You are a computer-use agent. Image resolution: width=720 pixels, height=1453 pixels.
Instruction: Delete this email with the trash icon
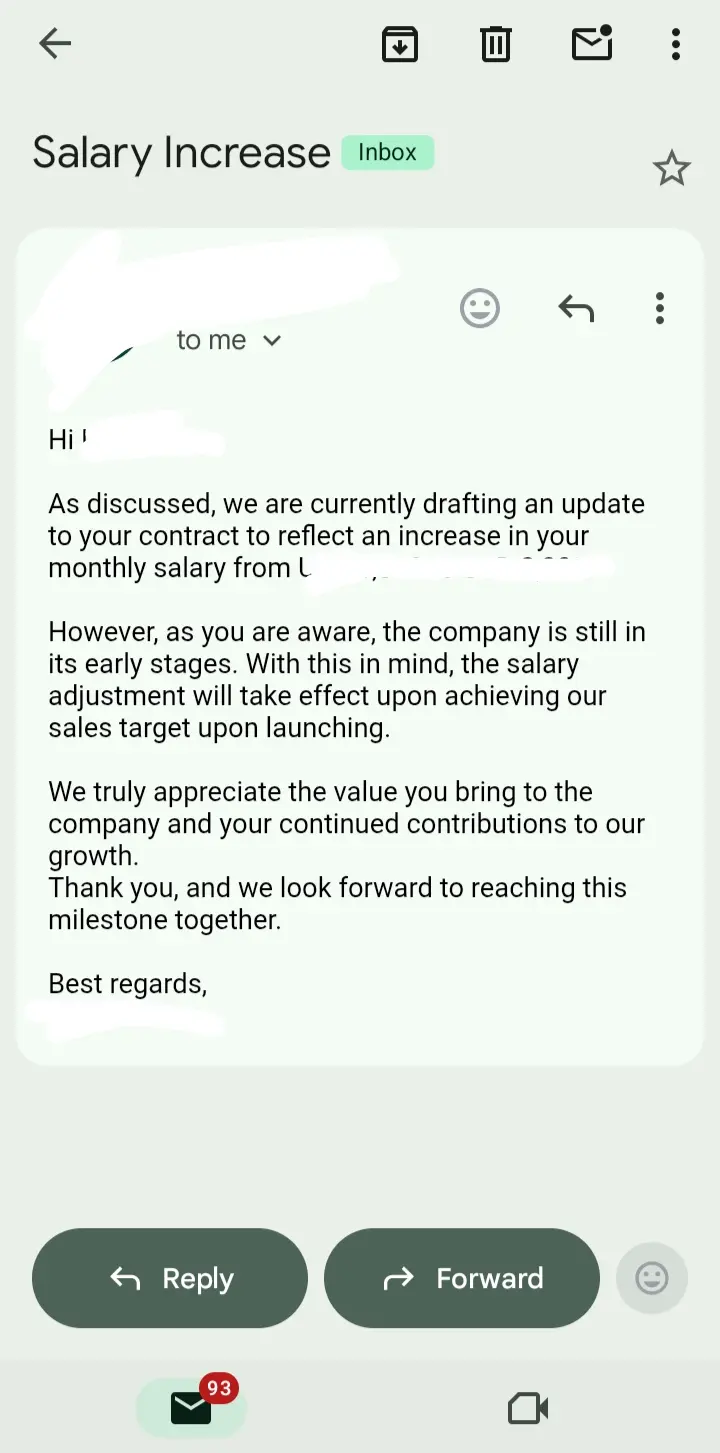click(496, 44)
